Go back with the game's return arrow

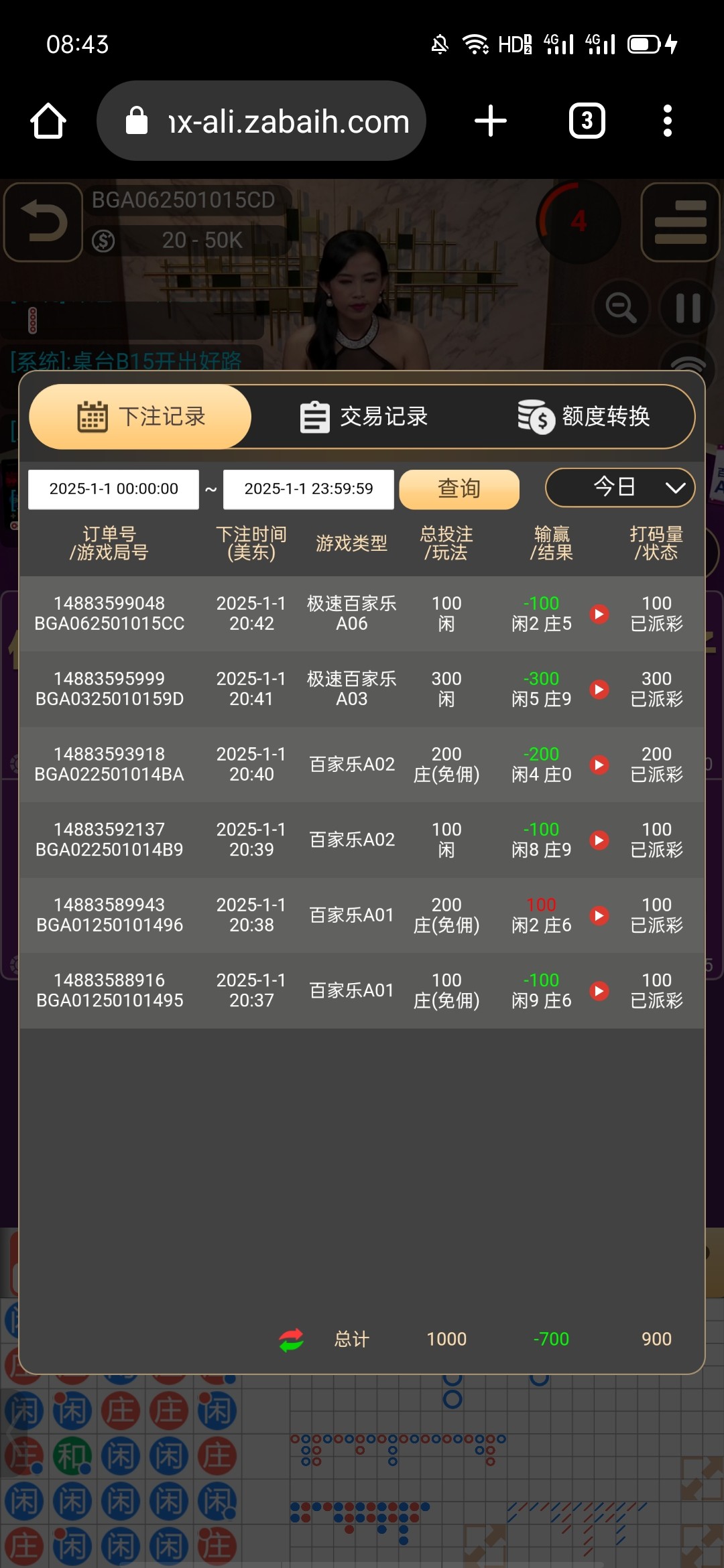(x=43, y=222)
